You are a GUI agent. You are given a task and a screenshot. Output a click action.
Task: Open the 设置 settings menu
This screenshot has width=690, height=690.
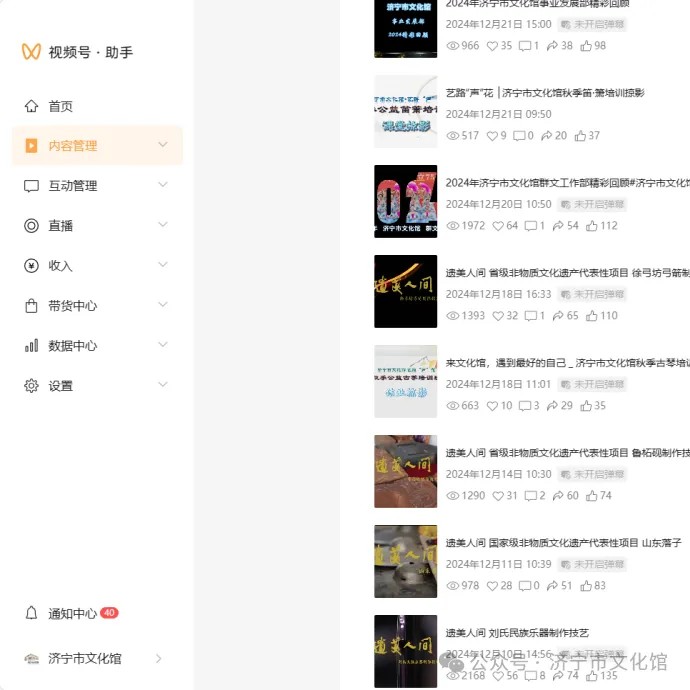click(x=60, y=386)
